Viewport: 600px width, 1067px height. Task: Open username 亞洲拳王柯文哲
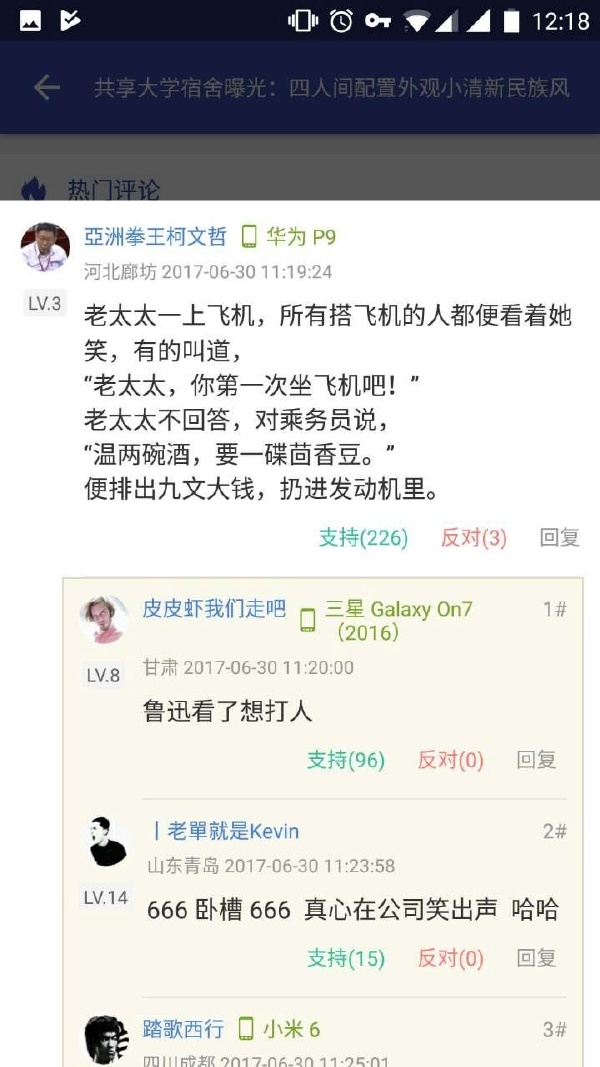click(155, 237)
